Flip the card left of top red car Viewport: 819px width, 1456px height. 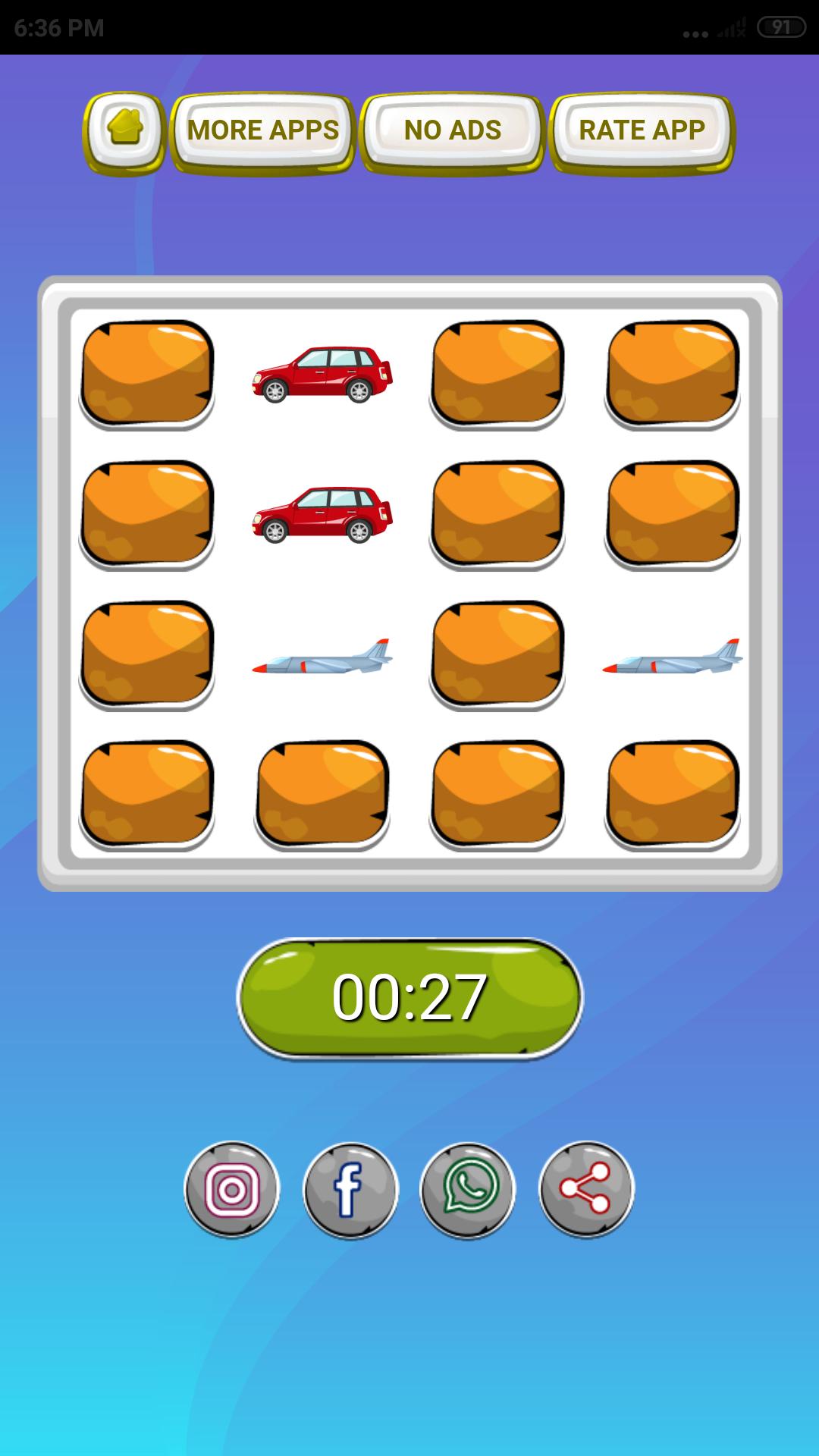[147, 374]
